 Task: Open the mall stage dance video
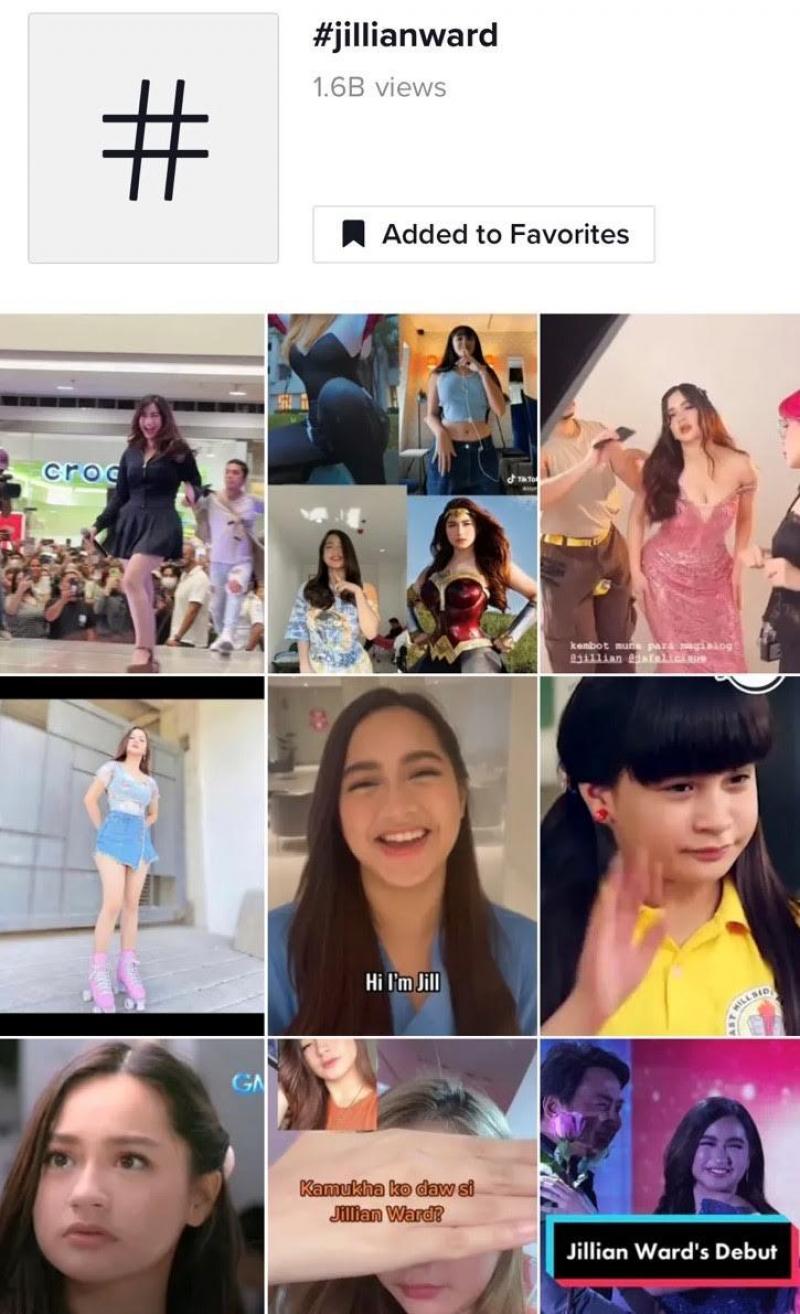(132, 493)
